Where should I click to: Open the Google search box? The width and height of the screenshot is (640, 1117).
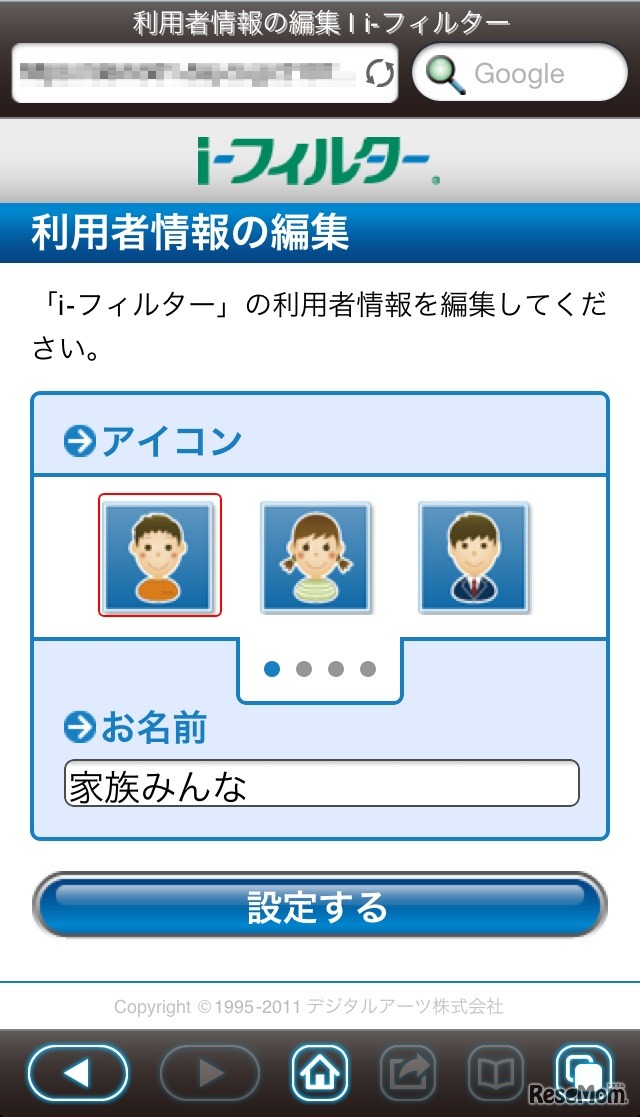520,73
